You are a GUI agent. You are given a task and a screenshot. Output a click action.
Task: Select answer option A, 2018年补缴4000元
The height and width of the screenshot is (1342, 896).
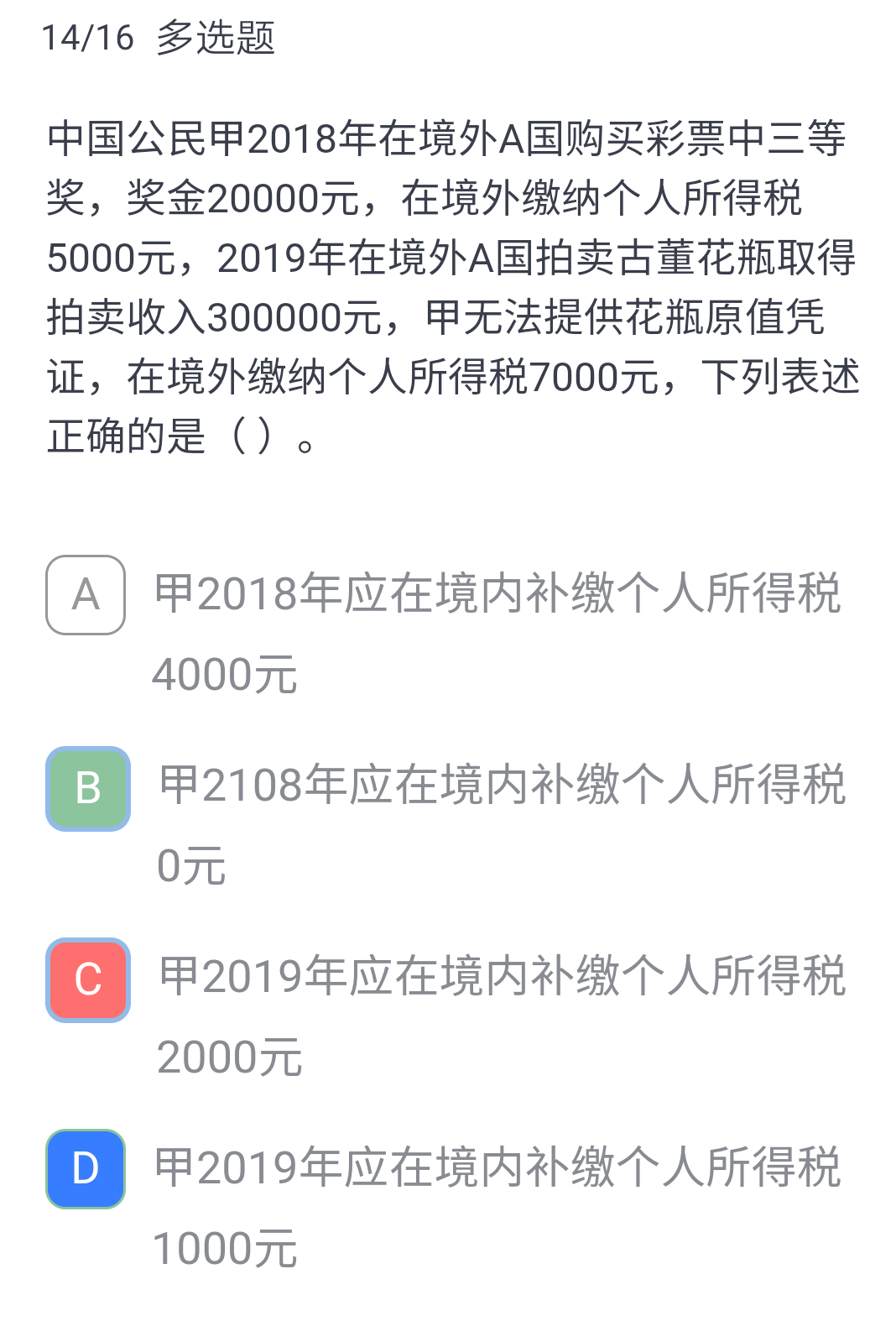point(86,595)
